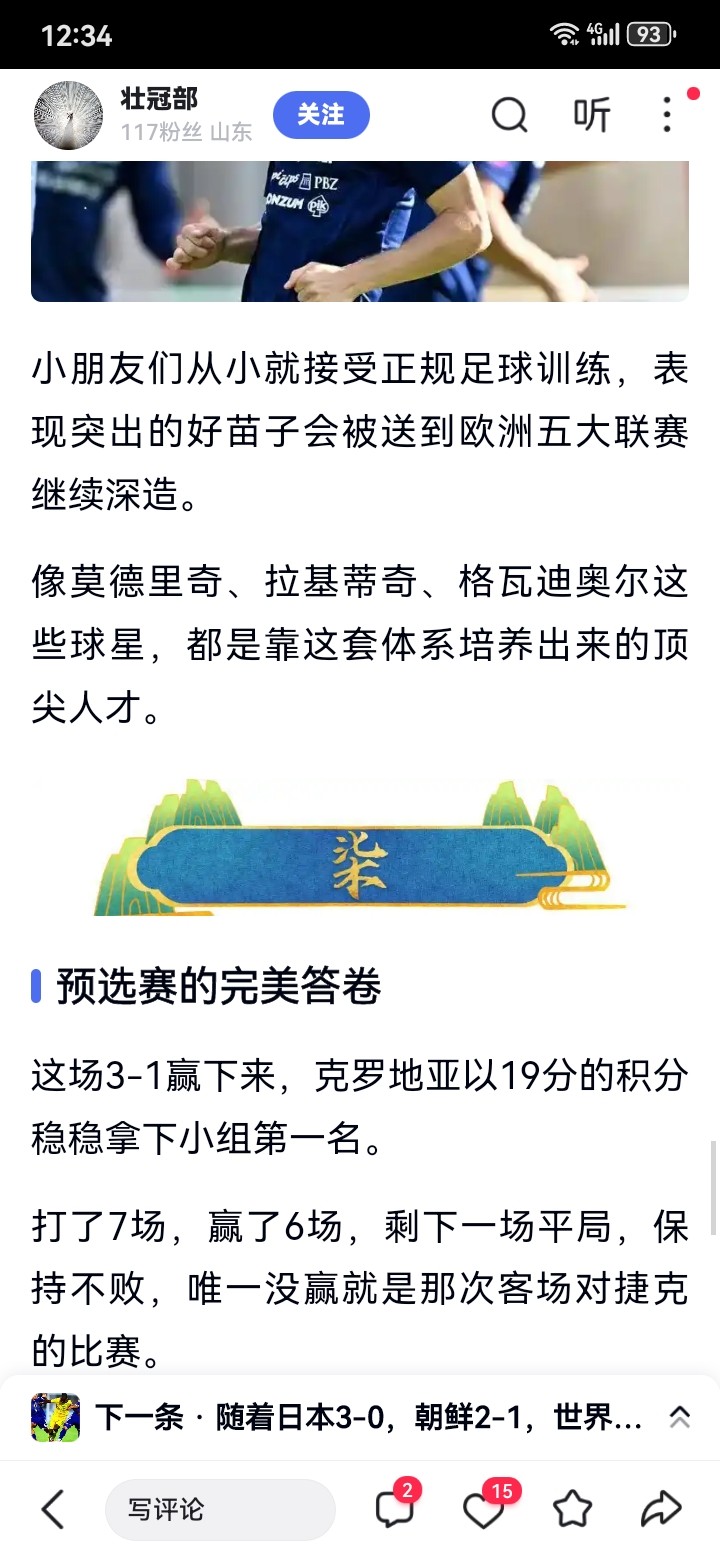Screen dimensions: 720x1560
Task: Open author 壮冠部's avatar profile
Action: point(68,115)
